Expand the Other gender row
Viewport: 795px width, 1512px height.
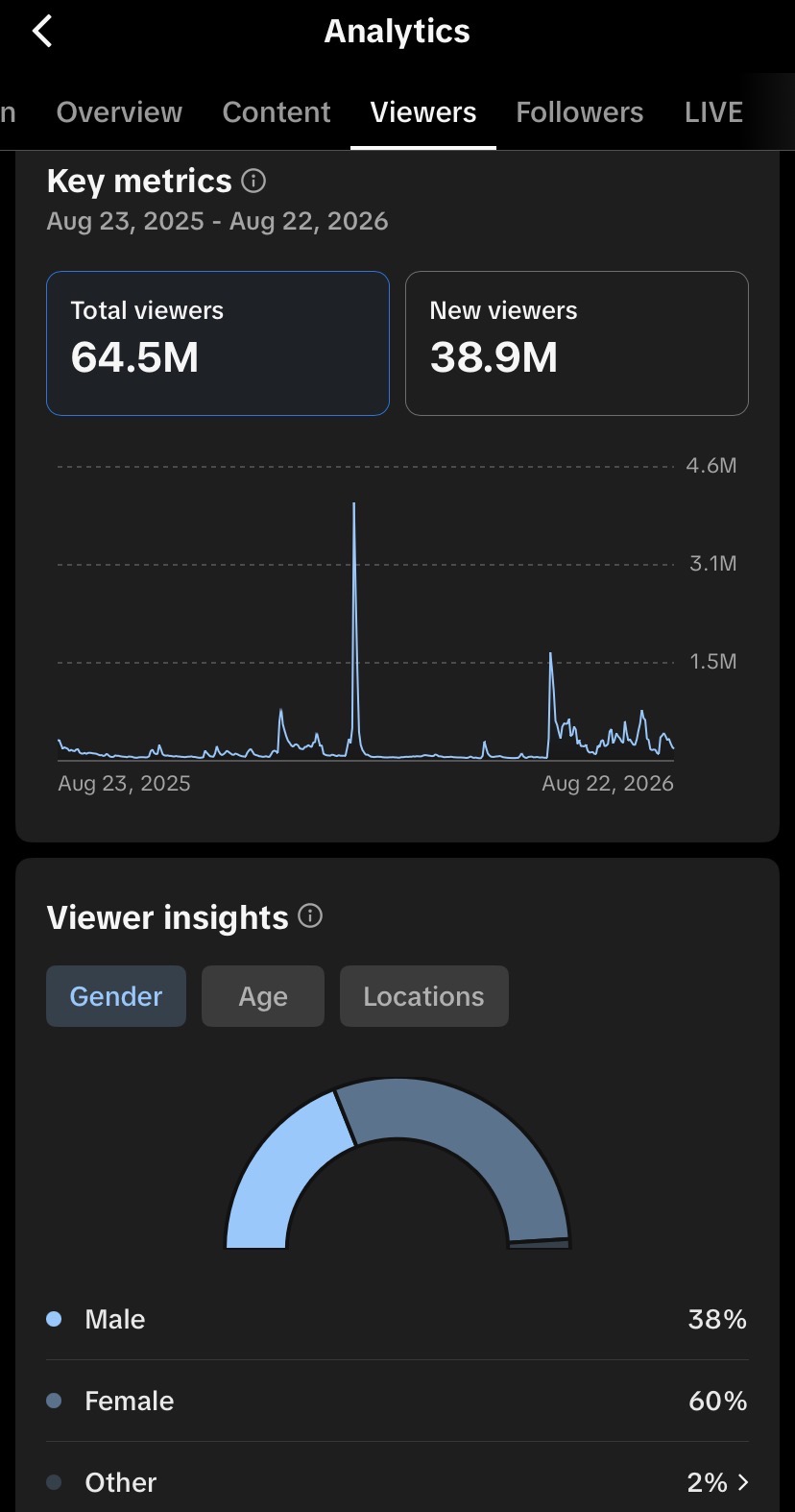click(x=397, y=1482)
